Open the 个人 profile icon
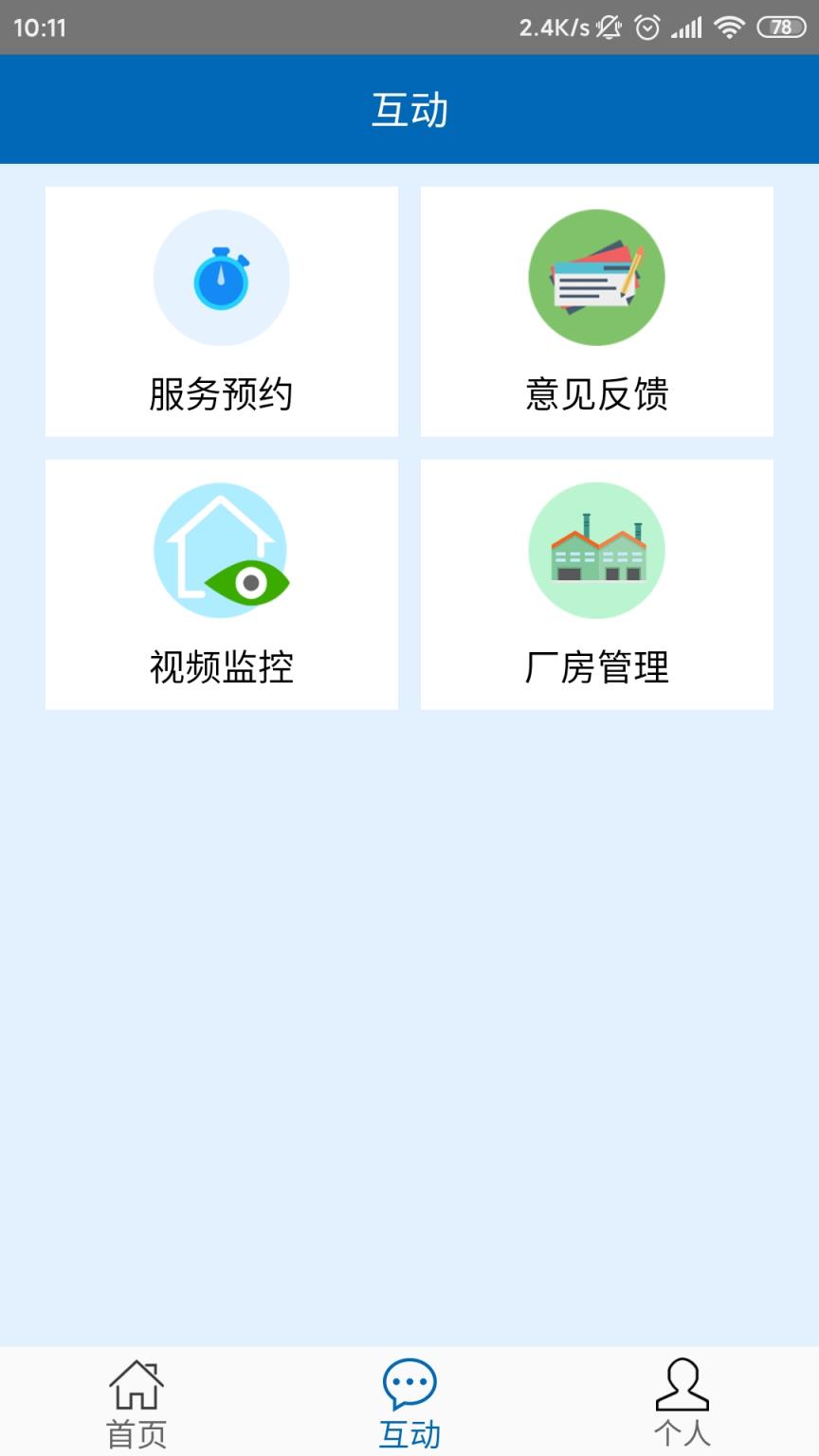Image resolution: width=819 pixels, height=1456 pixels. pos(682,1387)
